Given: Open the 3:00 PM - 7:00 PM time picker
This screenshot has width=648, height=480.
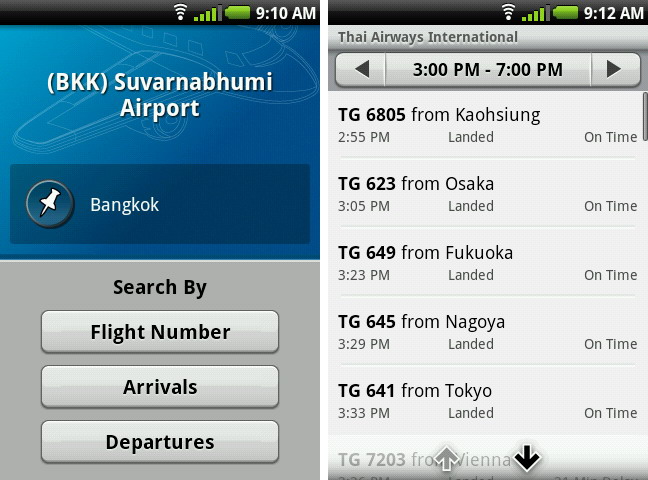Looking at the screenshot, I should [x=488, y=70].
